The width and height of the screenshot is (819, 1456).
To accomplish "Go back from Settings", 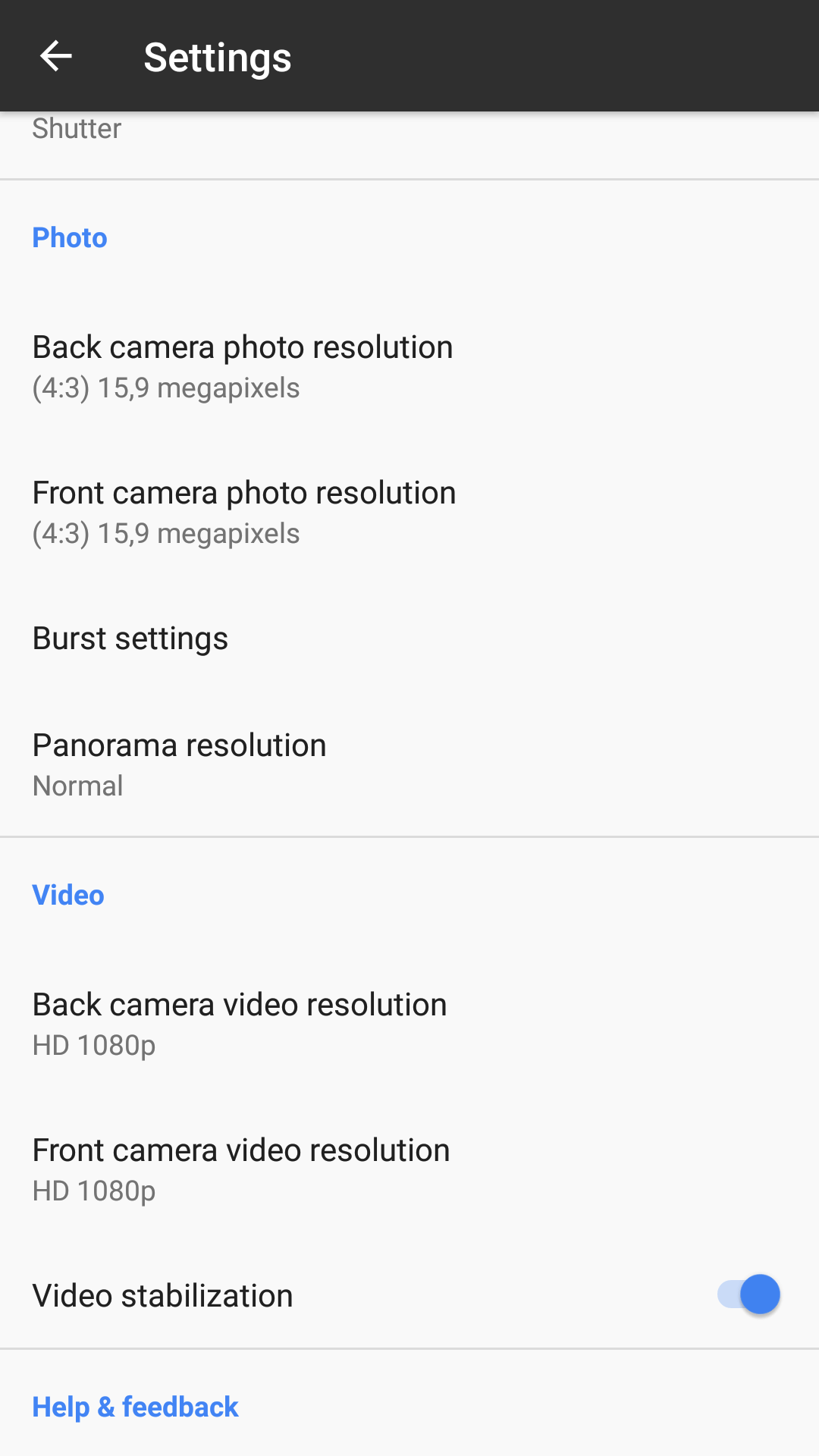I will pos(55,56).
